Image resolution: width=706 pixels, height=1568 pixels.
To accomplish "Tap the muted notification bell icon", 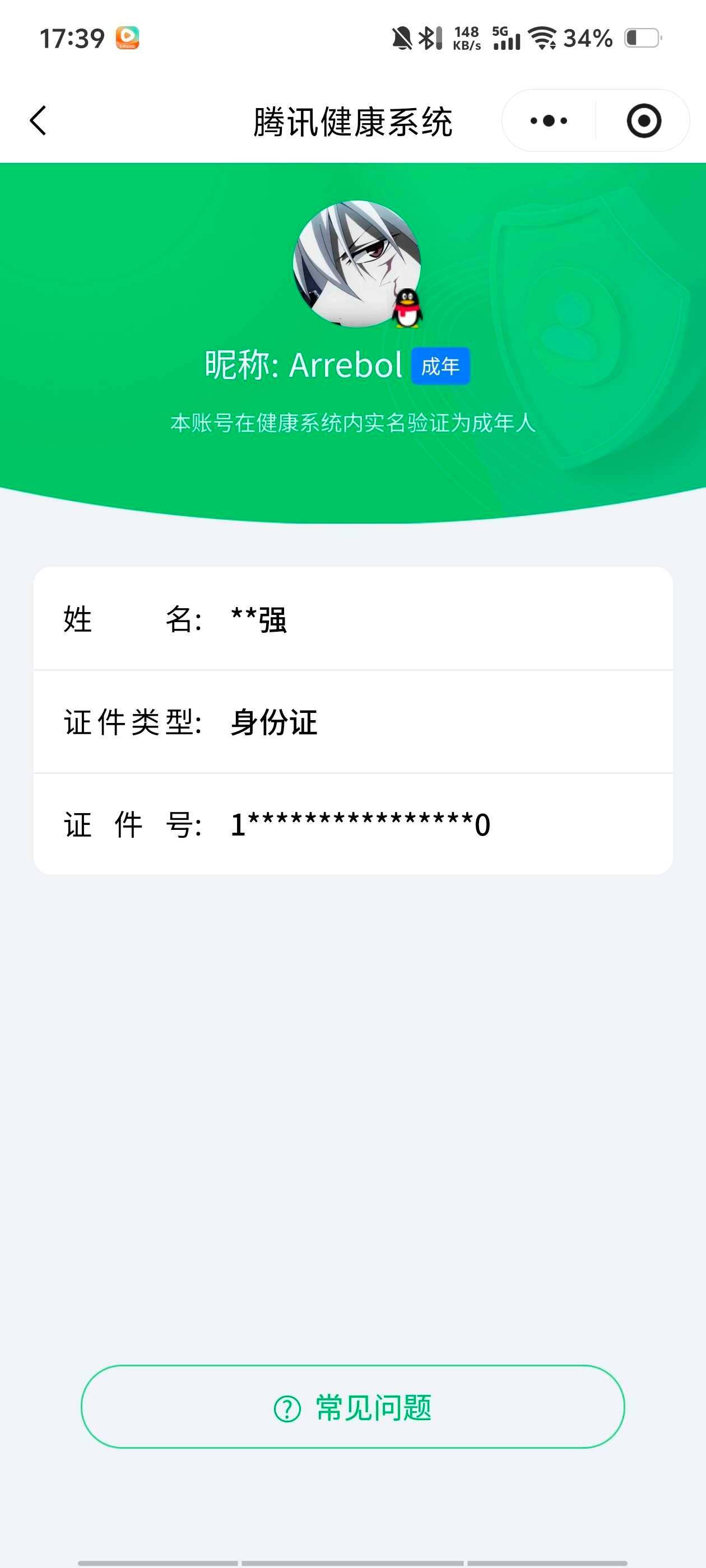I will [400, 38].
